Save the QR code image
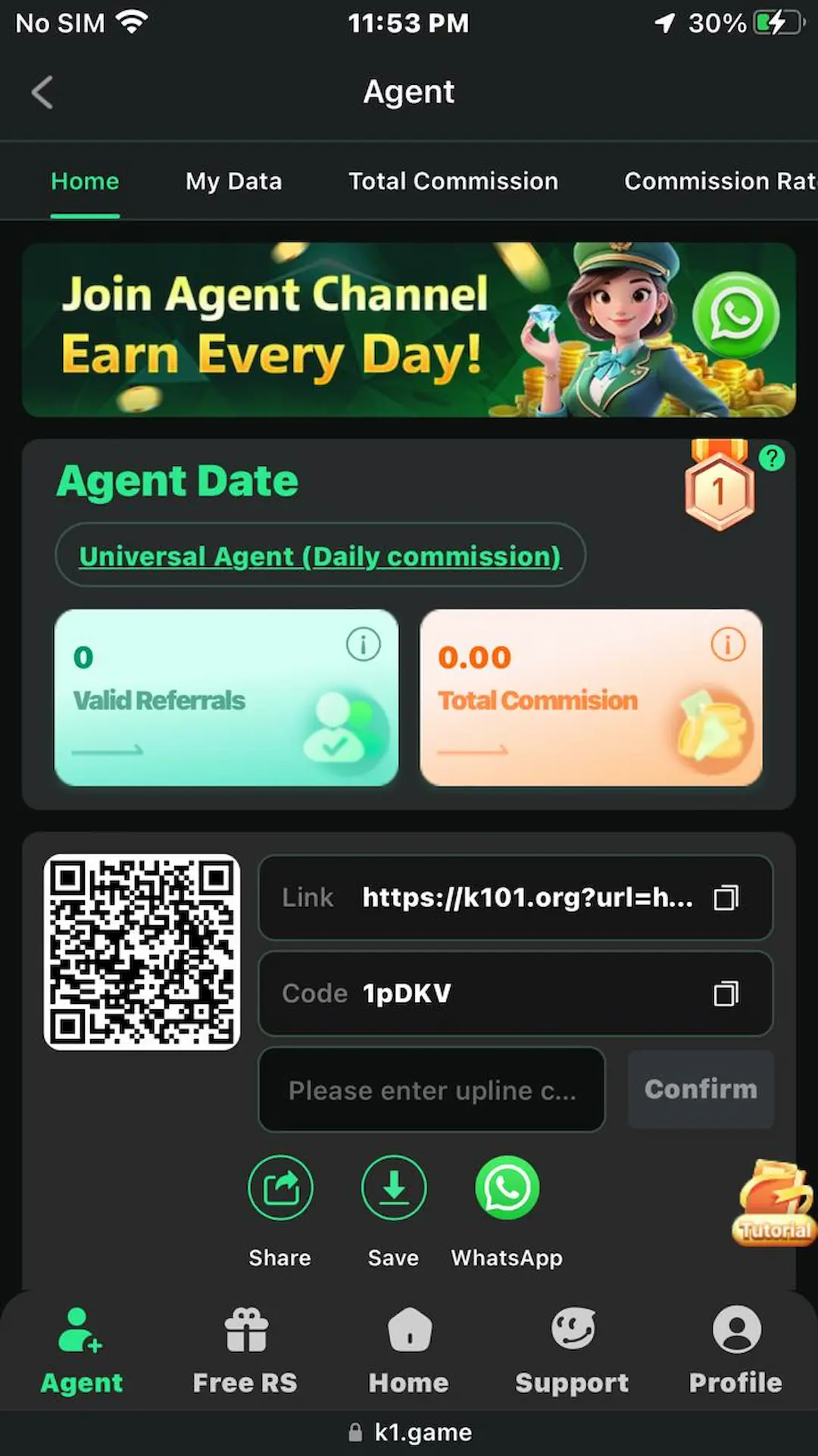The width and height of the screenshot is (818, 1456). point(394,1188)
